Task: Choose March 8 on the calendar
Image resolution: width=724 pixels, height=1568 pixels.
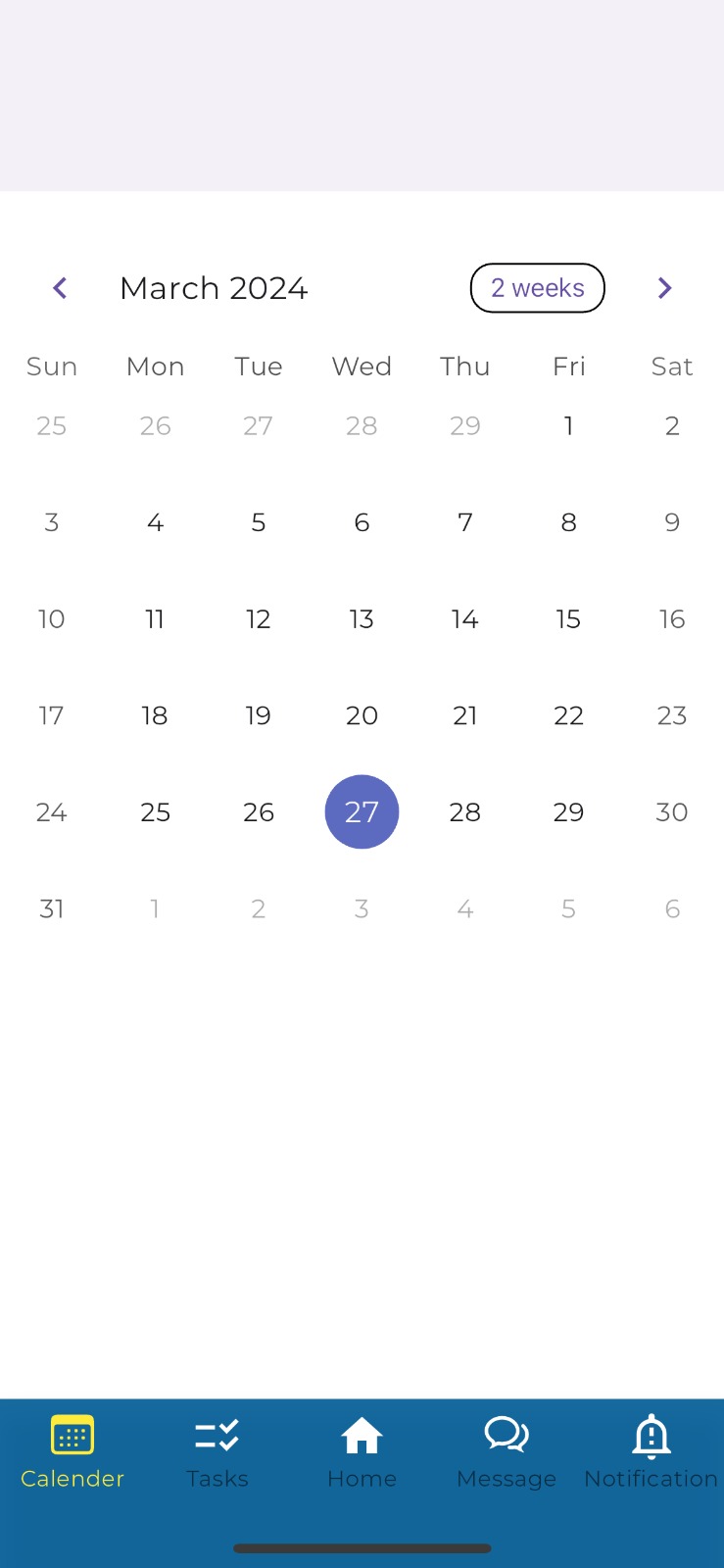Action: point(568,522)
